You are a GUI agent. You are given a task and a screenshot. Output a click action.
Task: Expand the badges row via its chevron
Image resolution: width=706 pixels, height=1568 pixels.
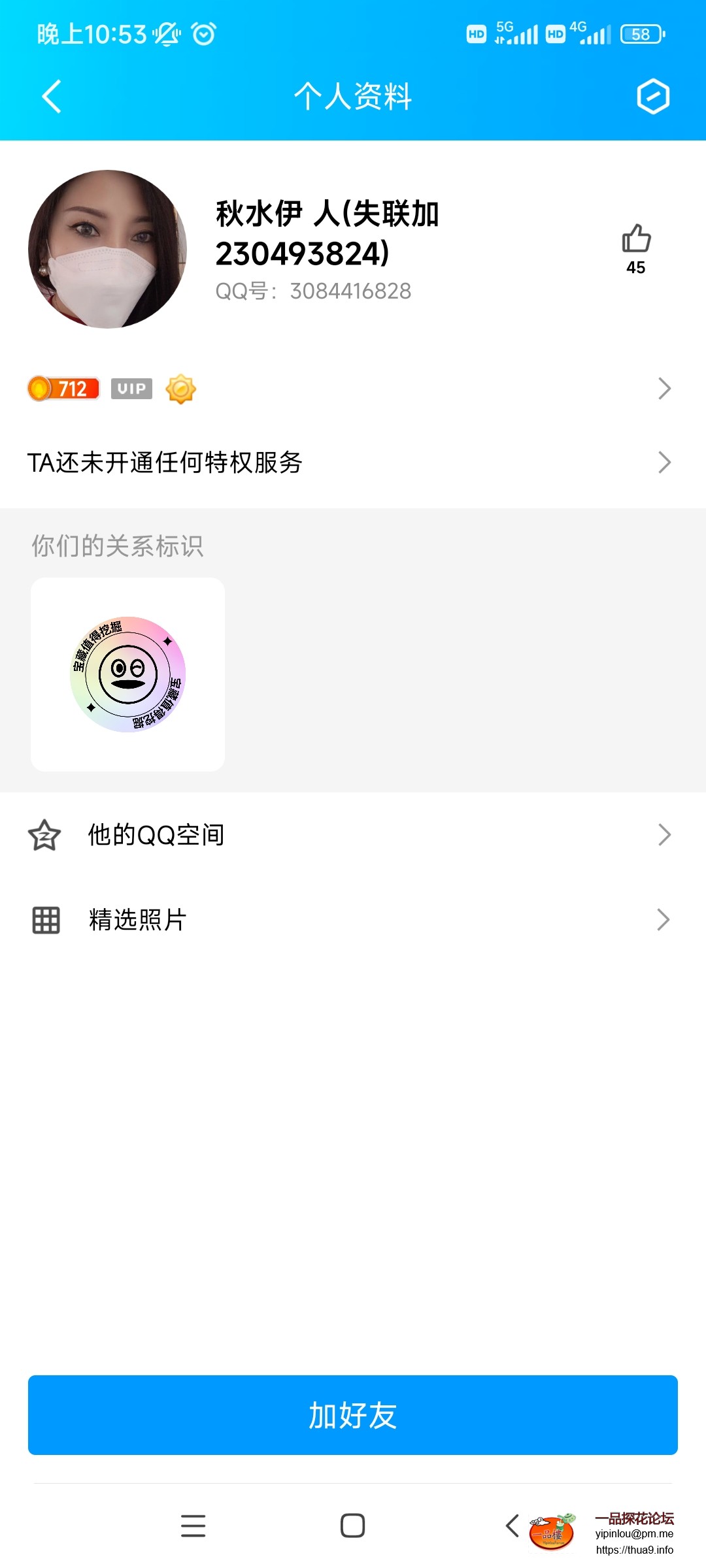(x=664, y=388)
